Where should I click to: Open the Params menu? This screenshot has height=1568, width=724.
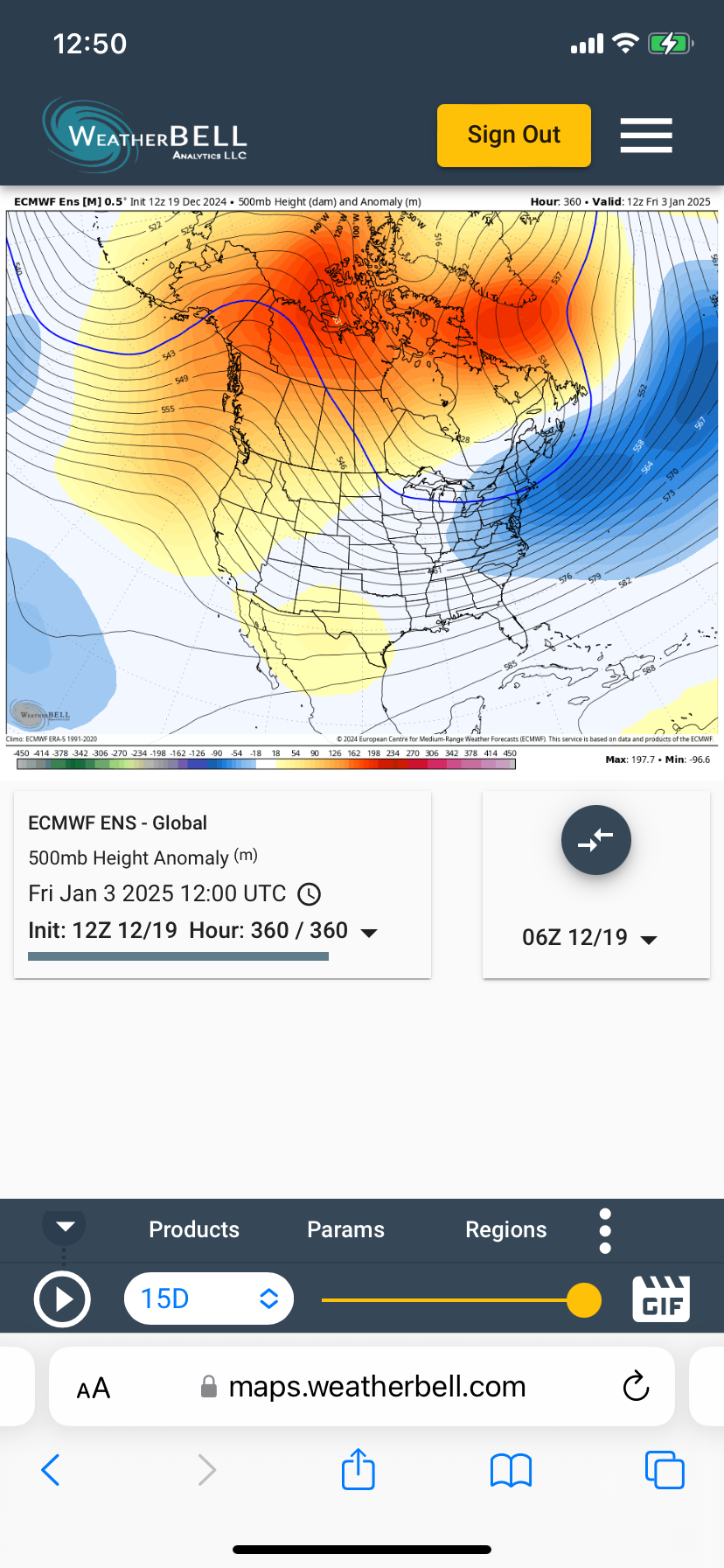[345, 1229]
